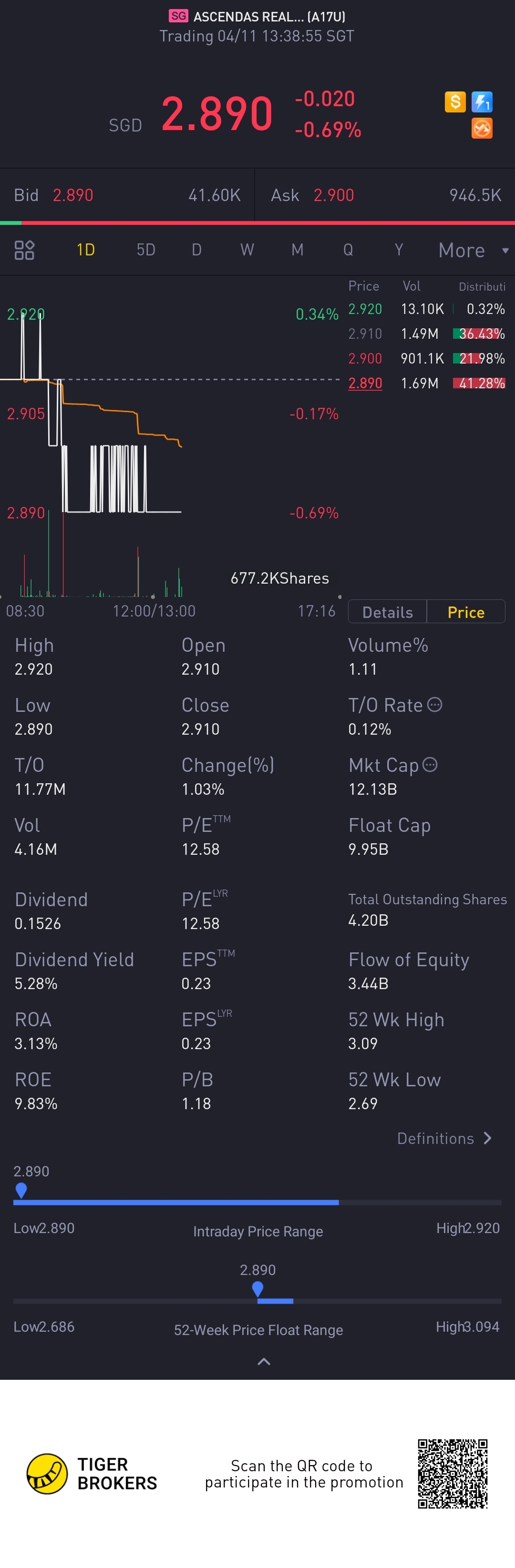The width and height of the screenshot is (515, 1568).
Task: Select the 1D chart tab
Action: coord(85,250)
